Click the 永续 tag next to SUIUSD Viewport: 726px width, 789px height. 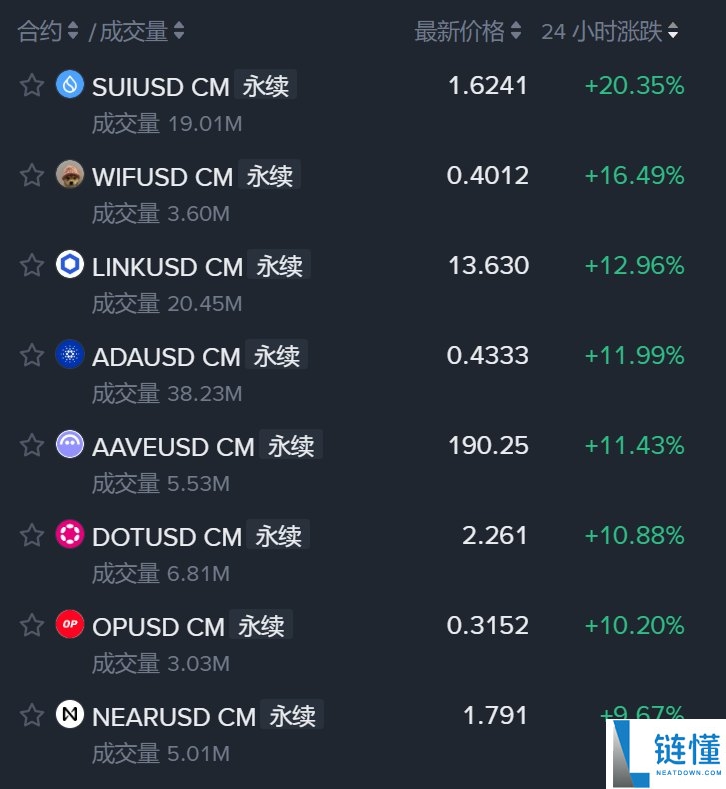pyautogui.click(x=268, y=85)
